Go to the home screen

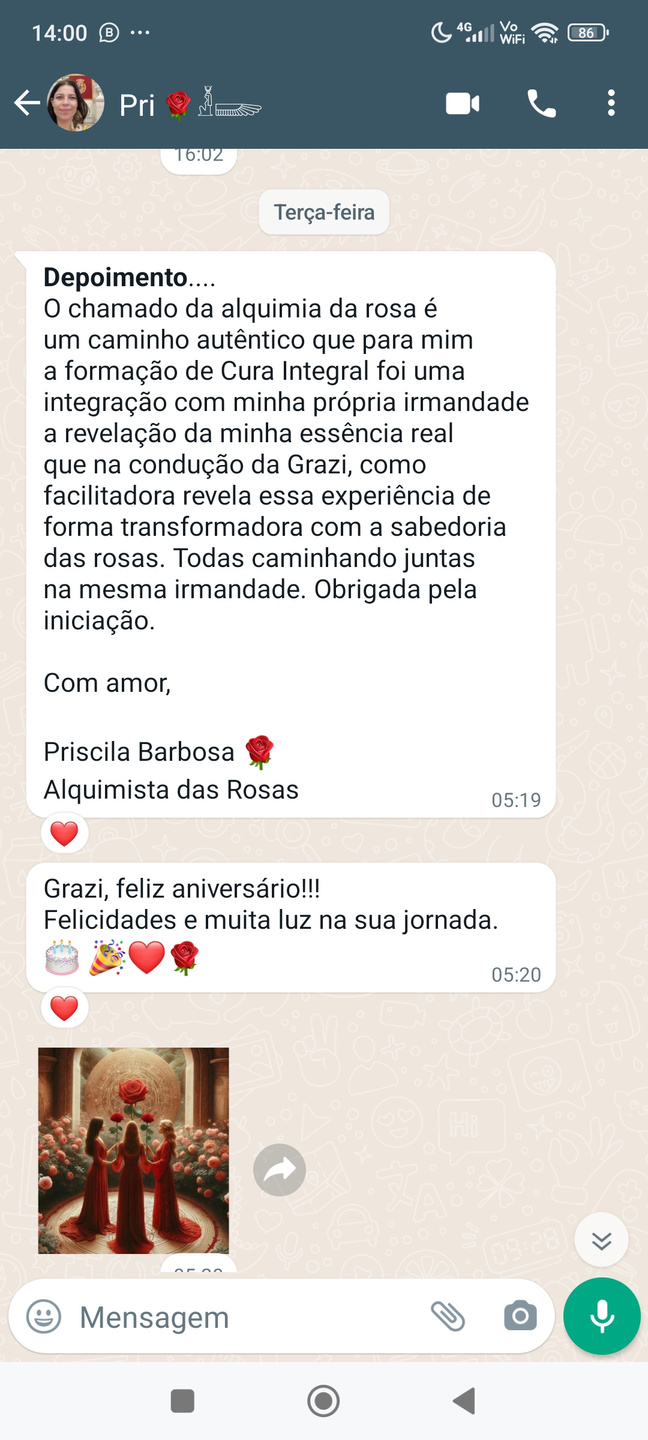click(323, 1401)
